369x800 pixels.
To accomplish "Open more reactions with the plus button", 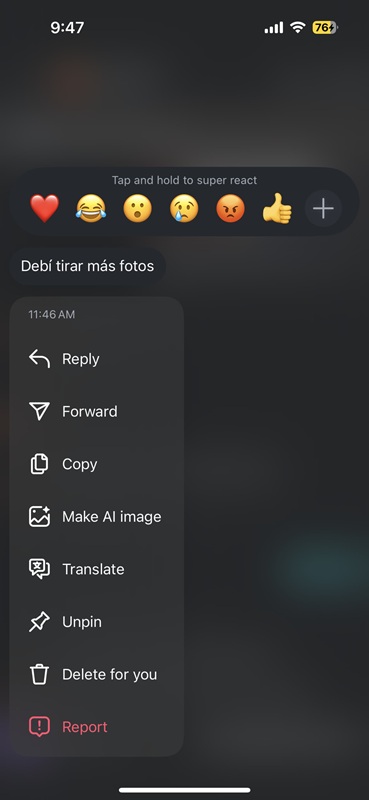I will tap(323, 208).
